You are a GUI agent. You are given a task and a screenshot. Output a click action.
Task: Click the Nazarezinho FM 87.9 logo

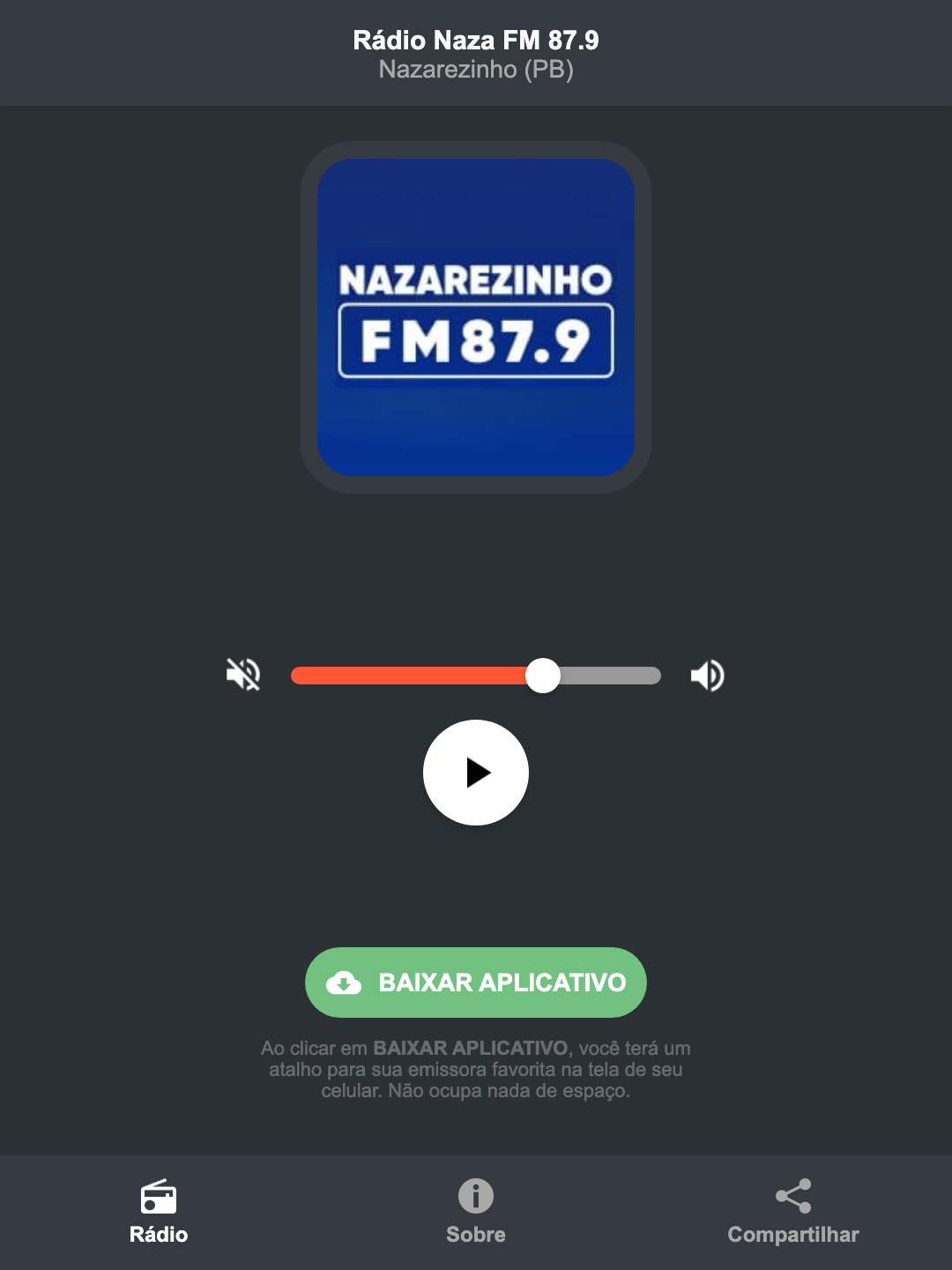coord(475,317)
